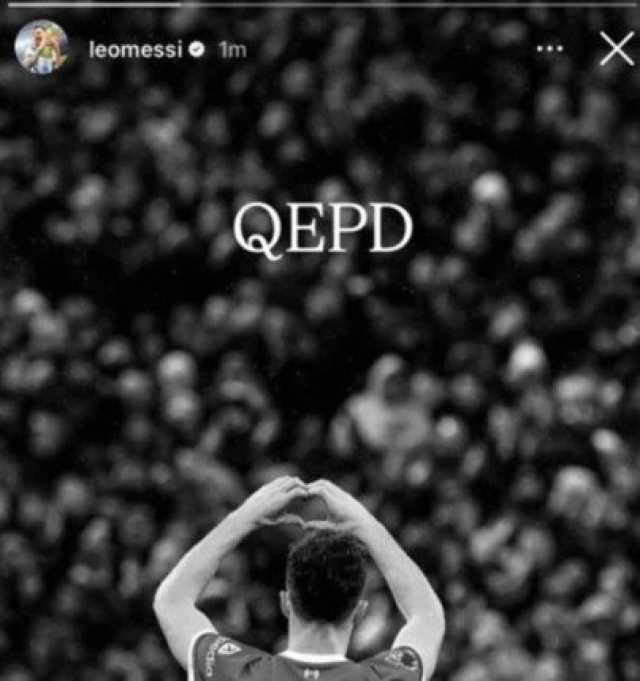The width and height of the screenshot is (640, 681).
Task: Open leomessi's profile from the username
Action: 135,49
